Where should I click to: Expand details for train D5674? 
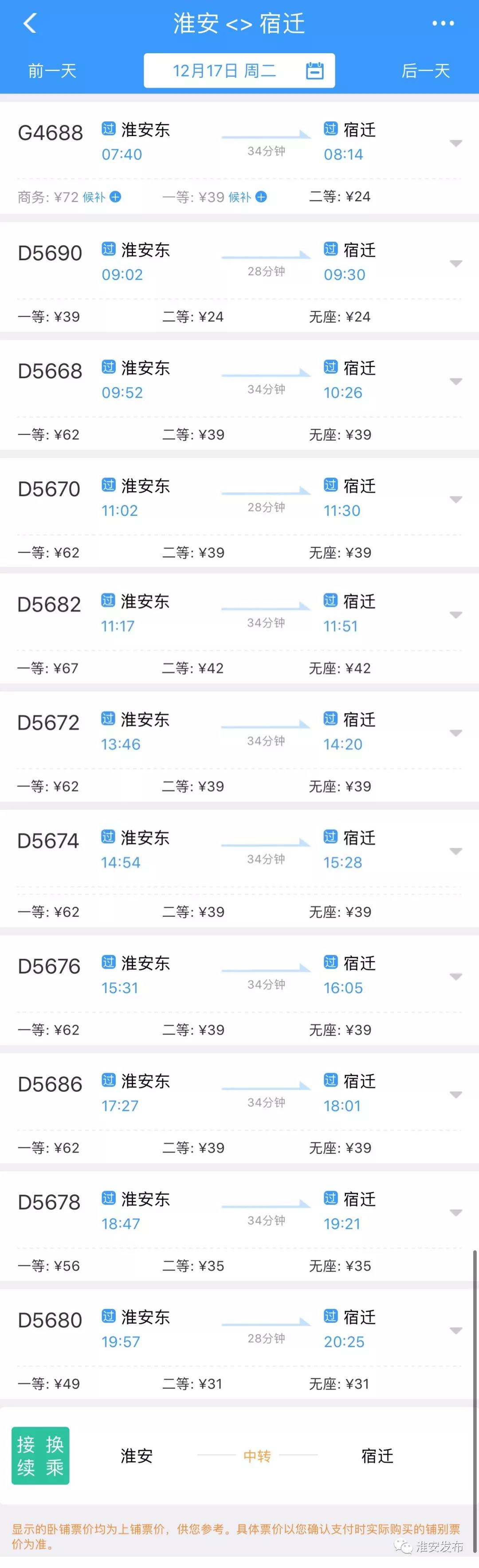[455, 851]
